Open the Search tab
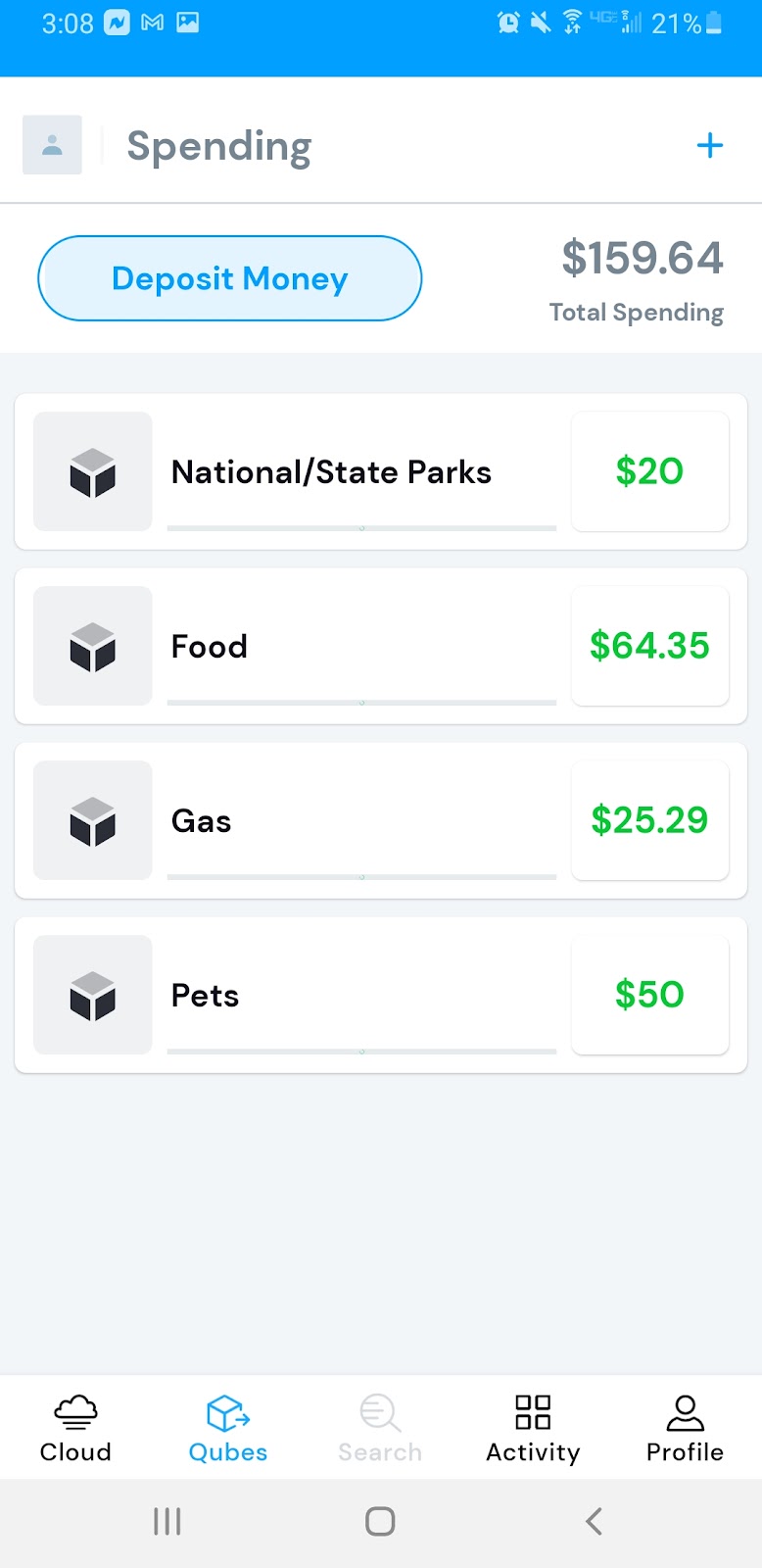Viewport: 762px width, 1568px height. 380,1429
